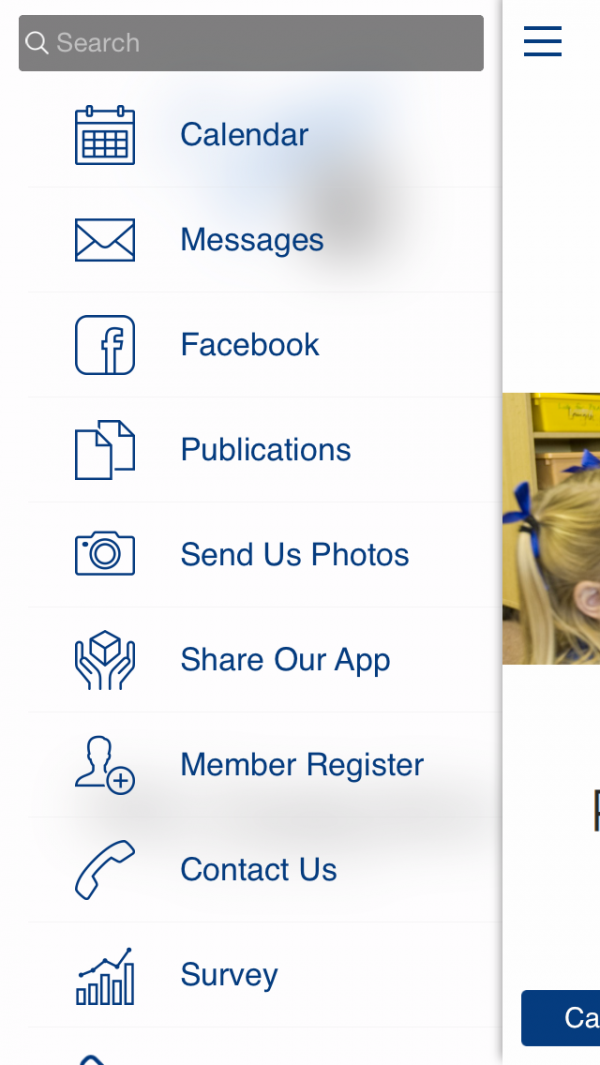Open Member Register
The width and height of the screenshot is (600, 1065).
[264, 765]
